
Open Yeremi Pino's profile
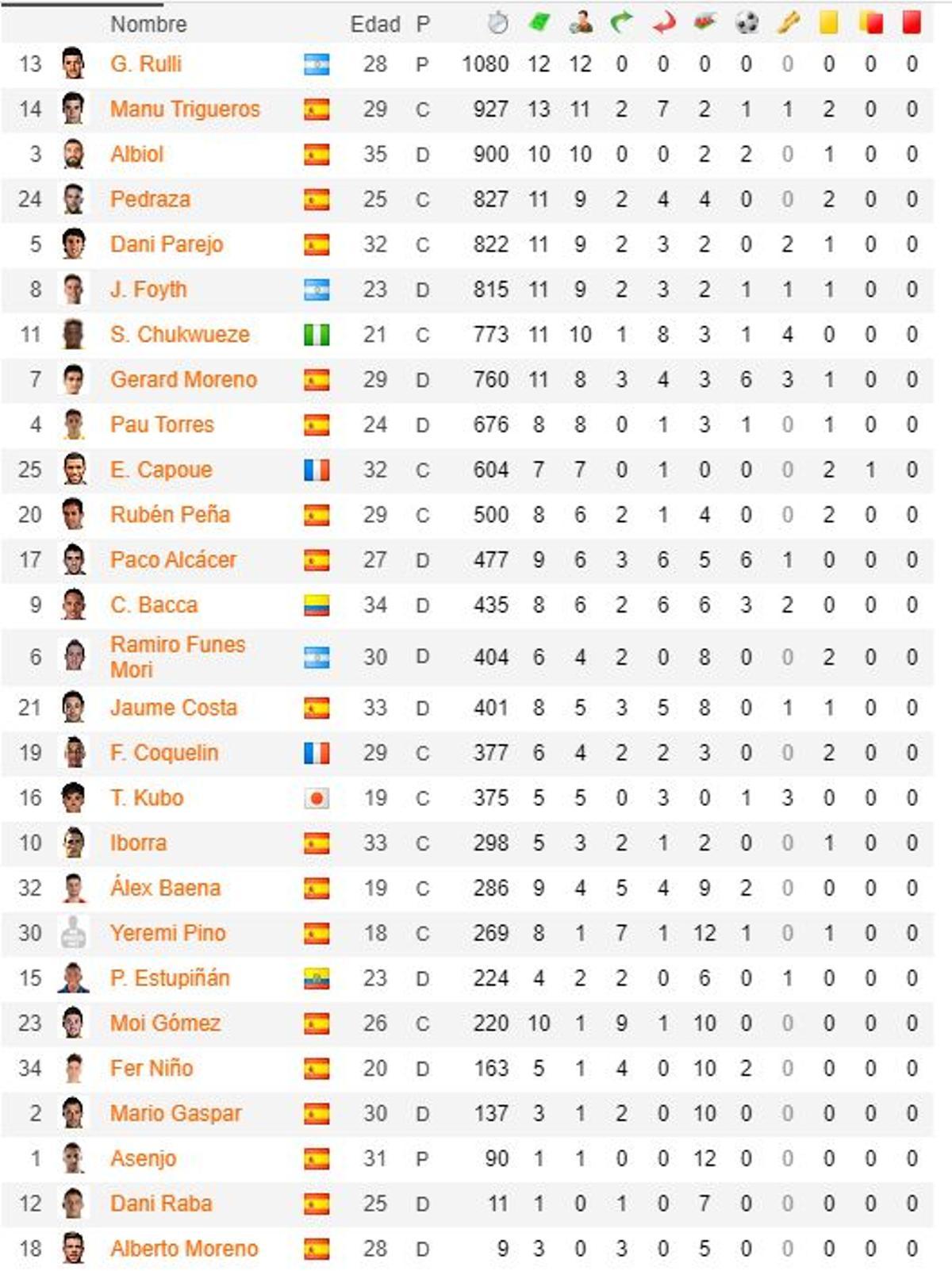point(167,933)
